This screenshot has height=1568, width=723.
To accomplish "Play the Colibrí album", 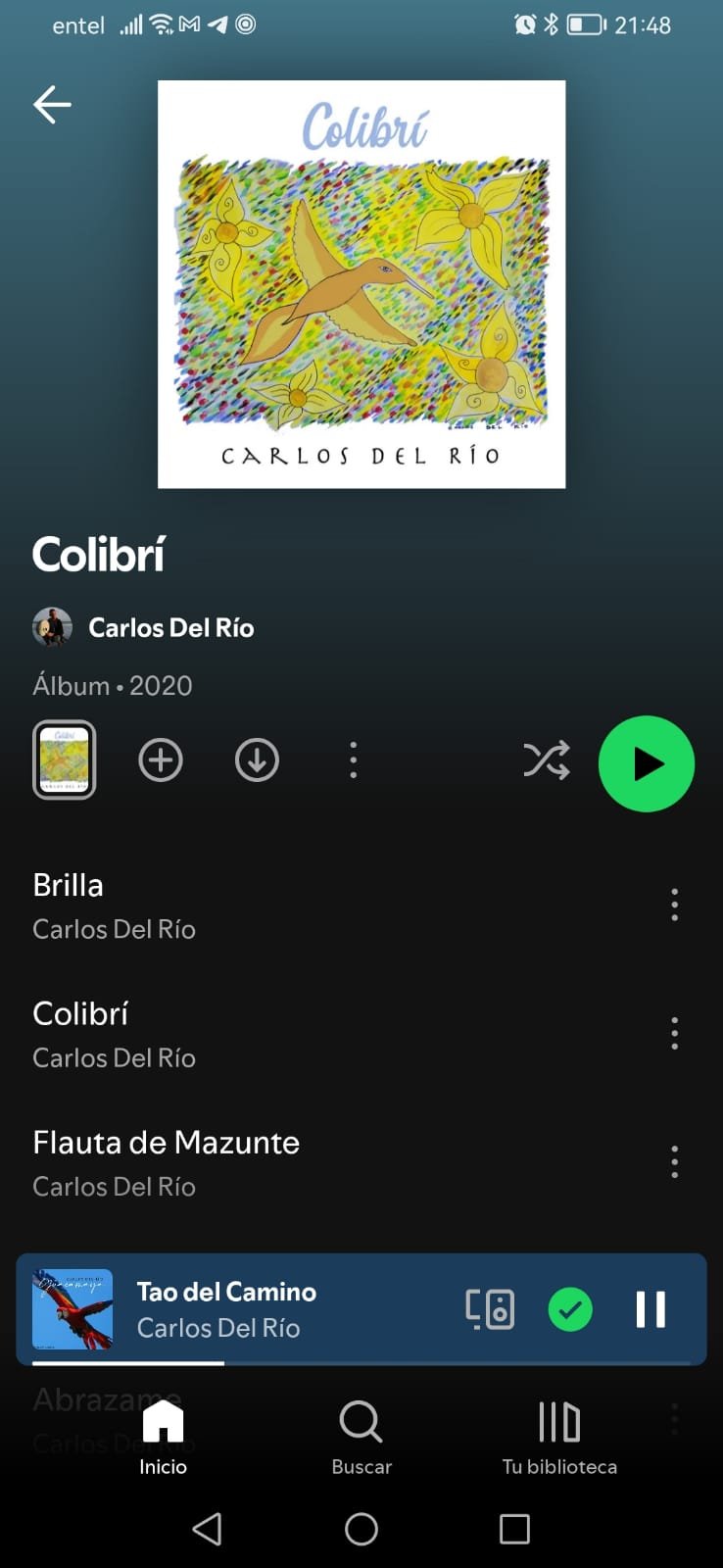I will tap(646, 763).
